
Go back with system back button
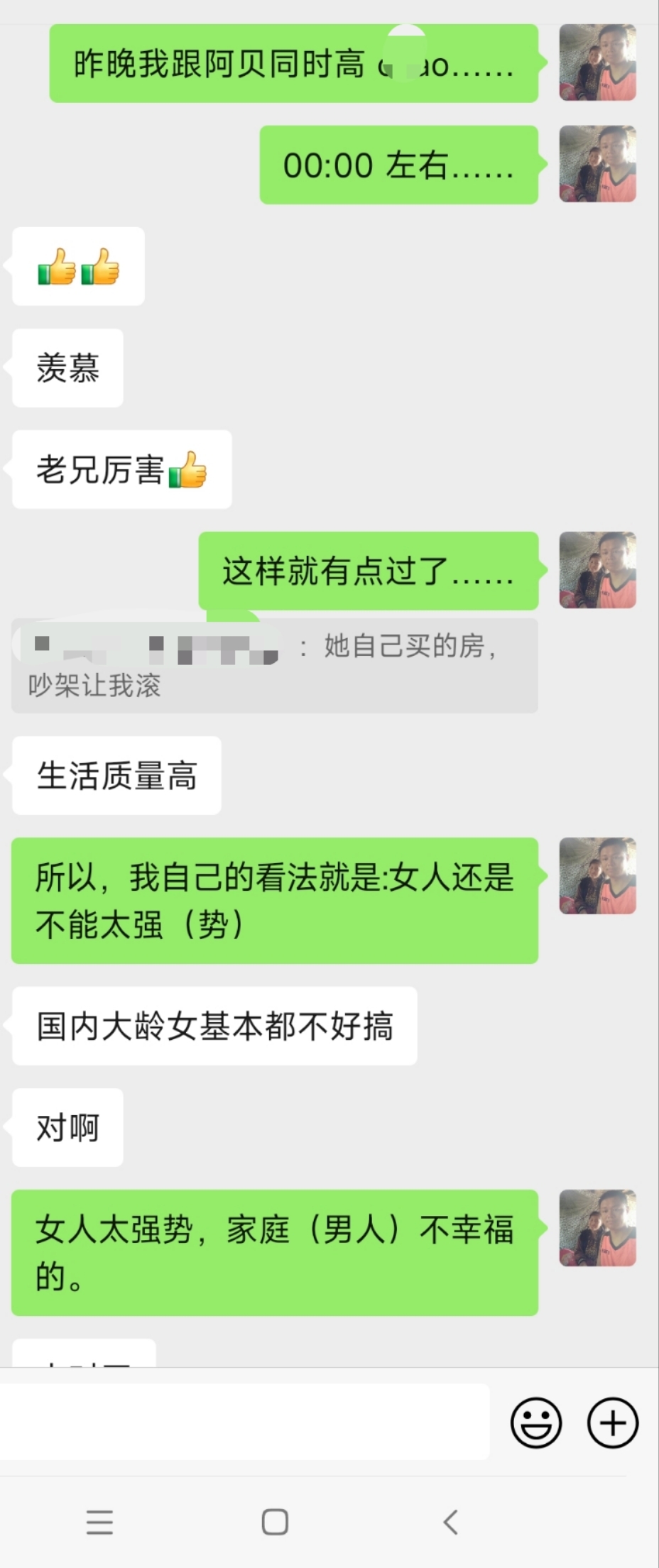coord(450,1522)
